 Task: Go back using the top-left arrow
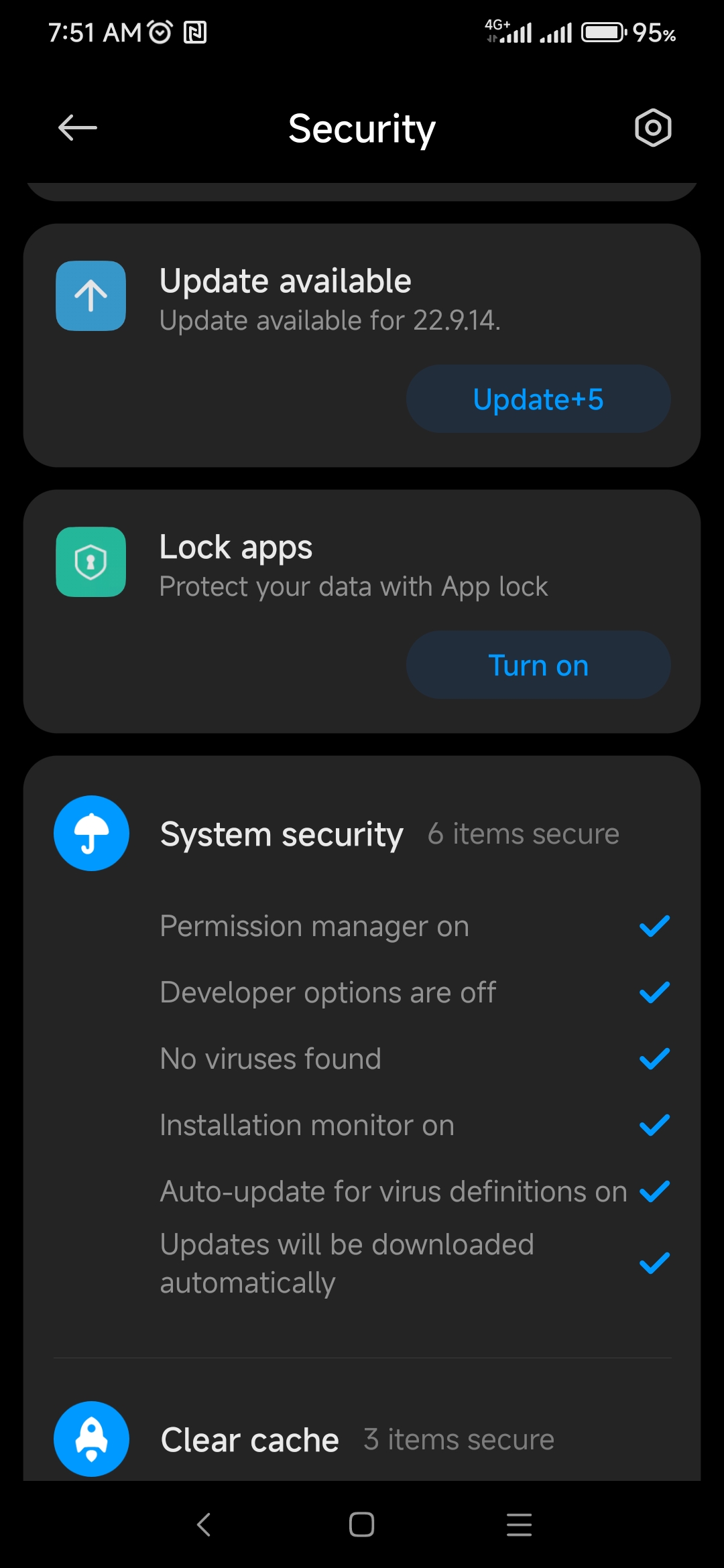click(78, 128)
